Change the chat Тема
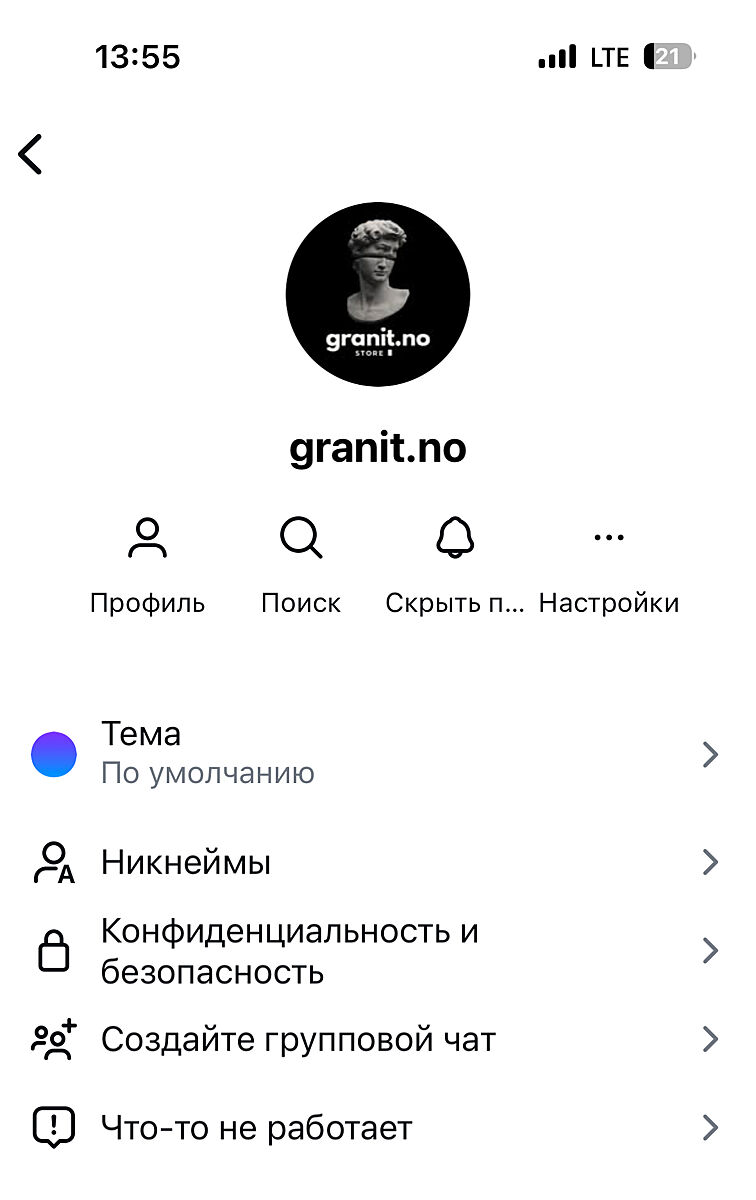Screen dimensions: 756x1200 [376, 754]
